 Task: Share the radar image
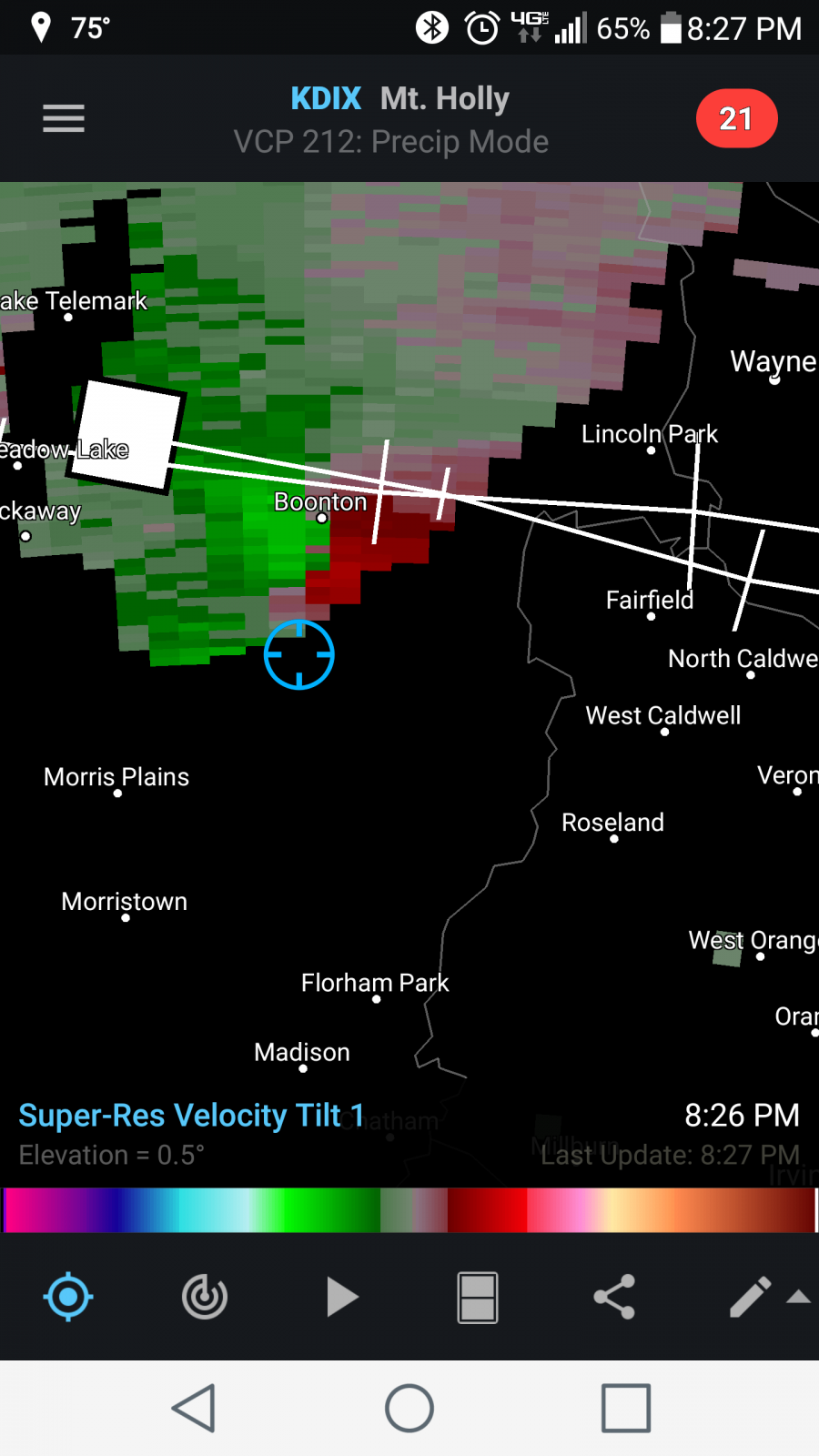click(614, 1297)
